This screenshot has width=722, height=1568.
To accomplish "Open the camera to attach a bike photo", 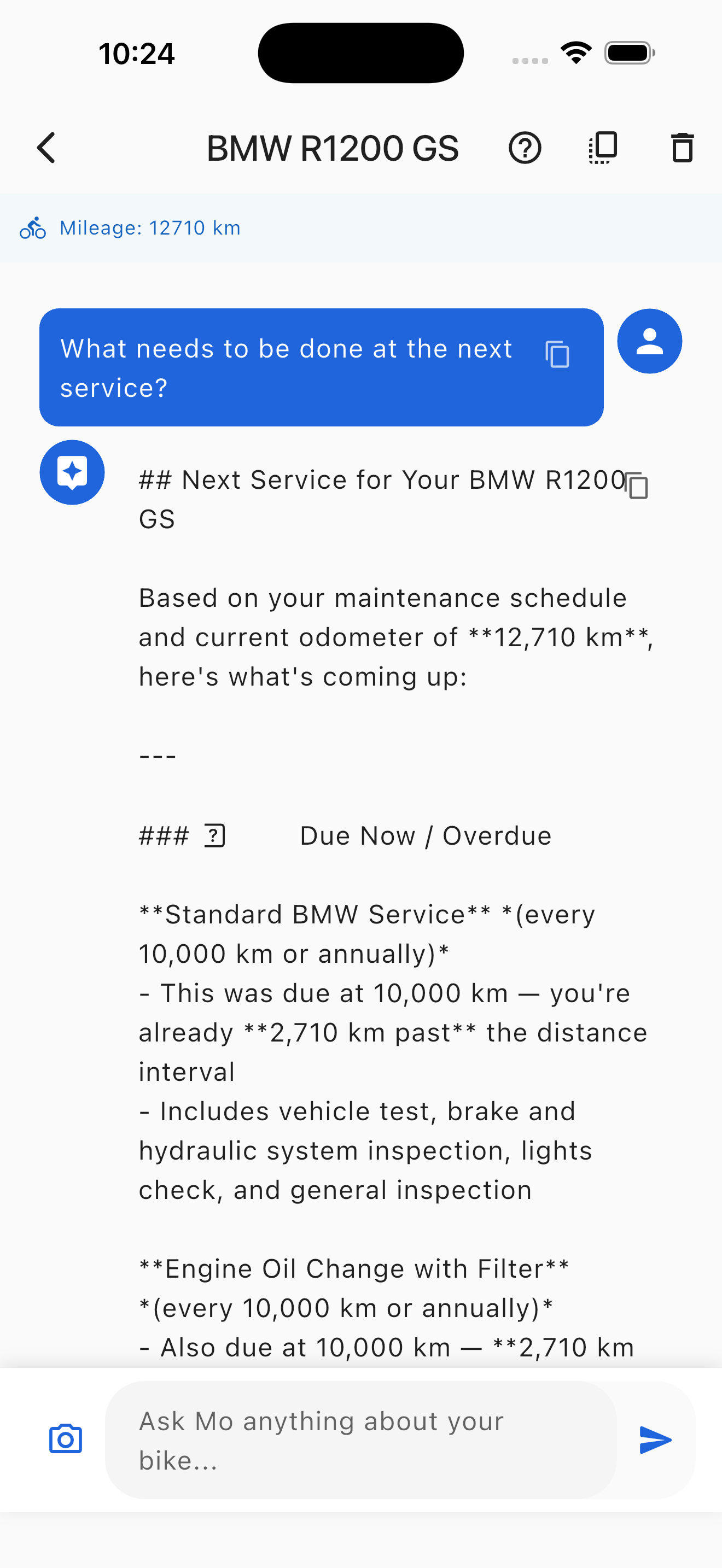I will 66,1439.
